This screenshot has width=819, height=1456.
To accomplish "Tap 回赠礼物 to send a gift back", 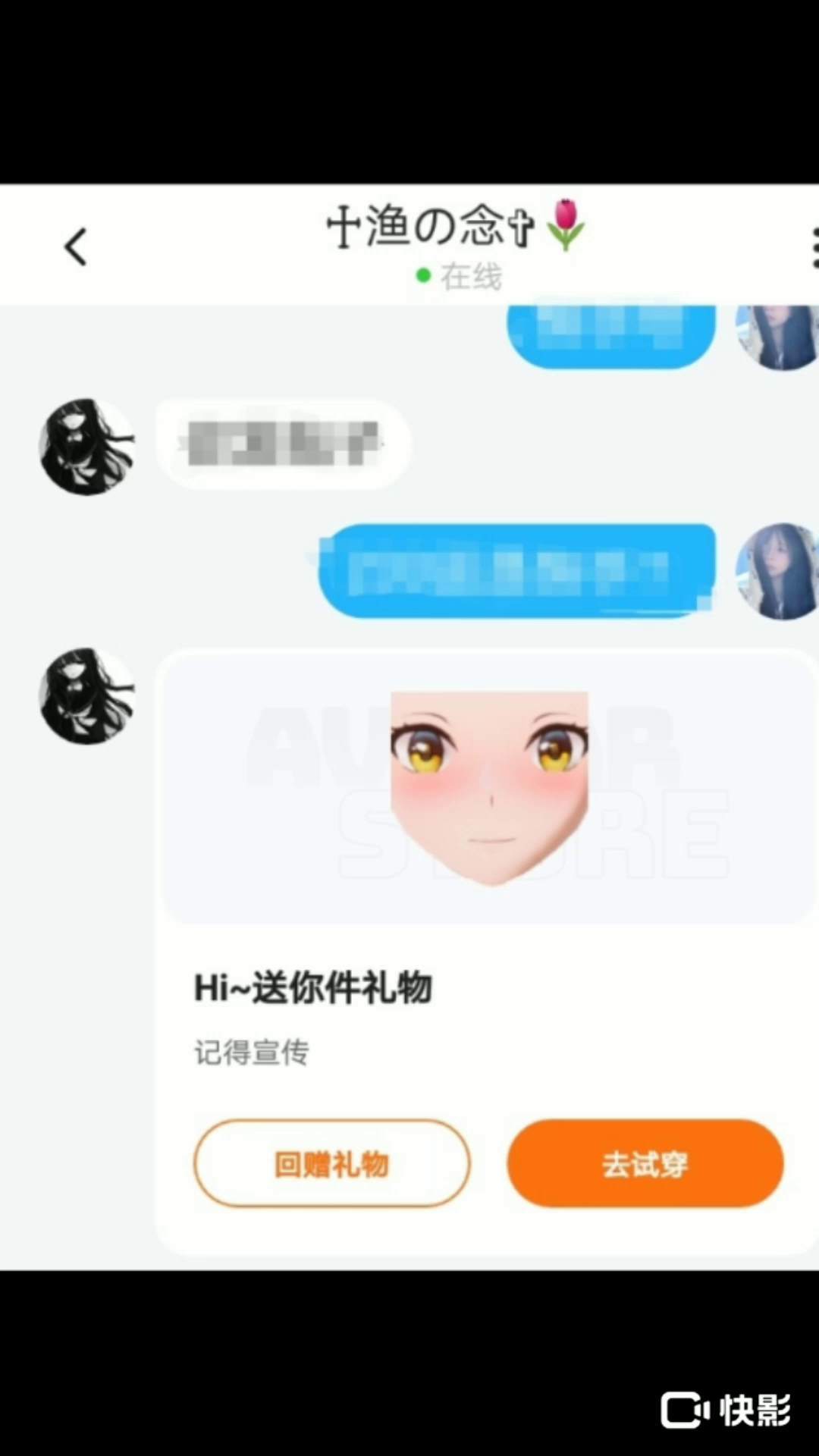I will [331, 1163].
